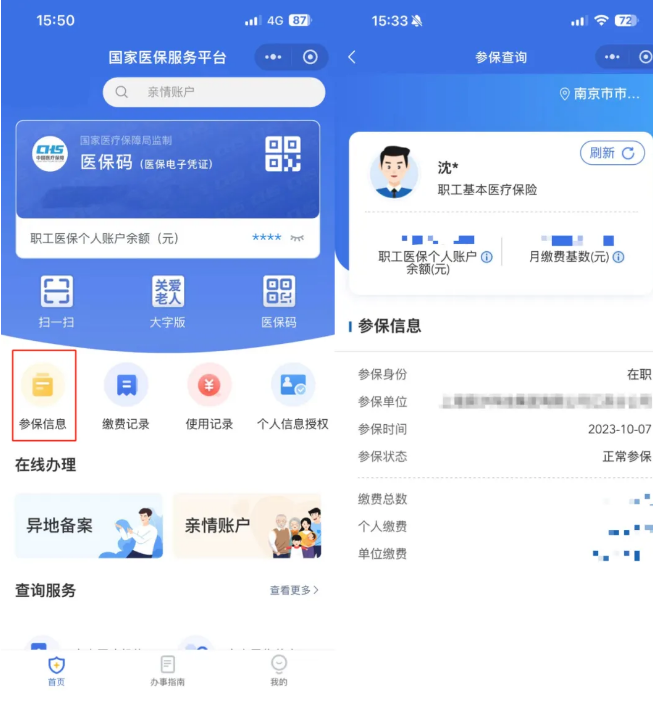Tap the 亲情账户 search box
653x703 pixels.
(214, 92)
